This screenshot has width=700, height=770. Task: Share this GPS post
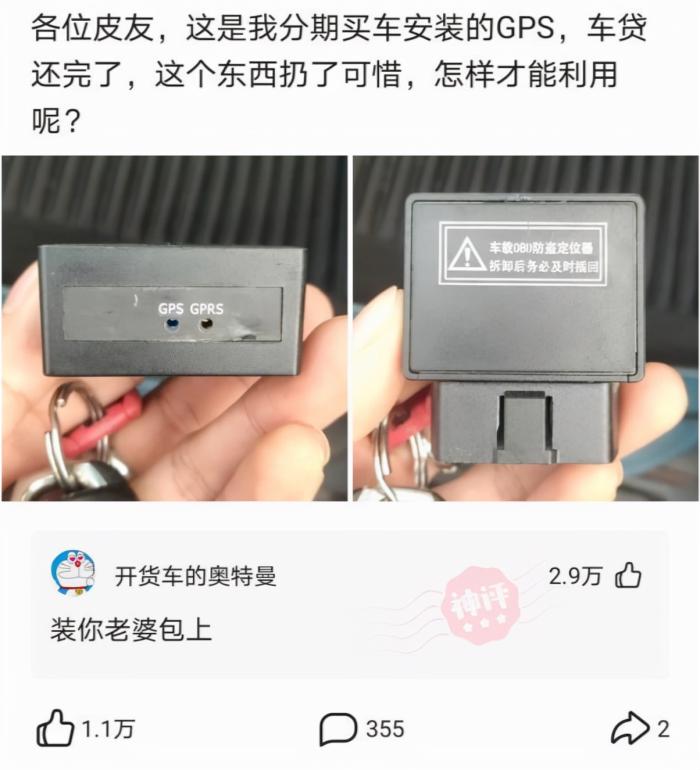[x=630, y=729]
